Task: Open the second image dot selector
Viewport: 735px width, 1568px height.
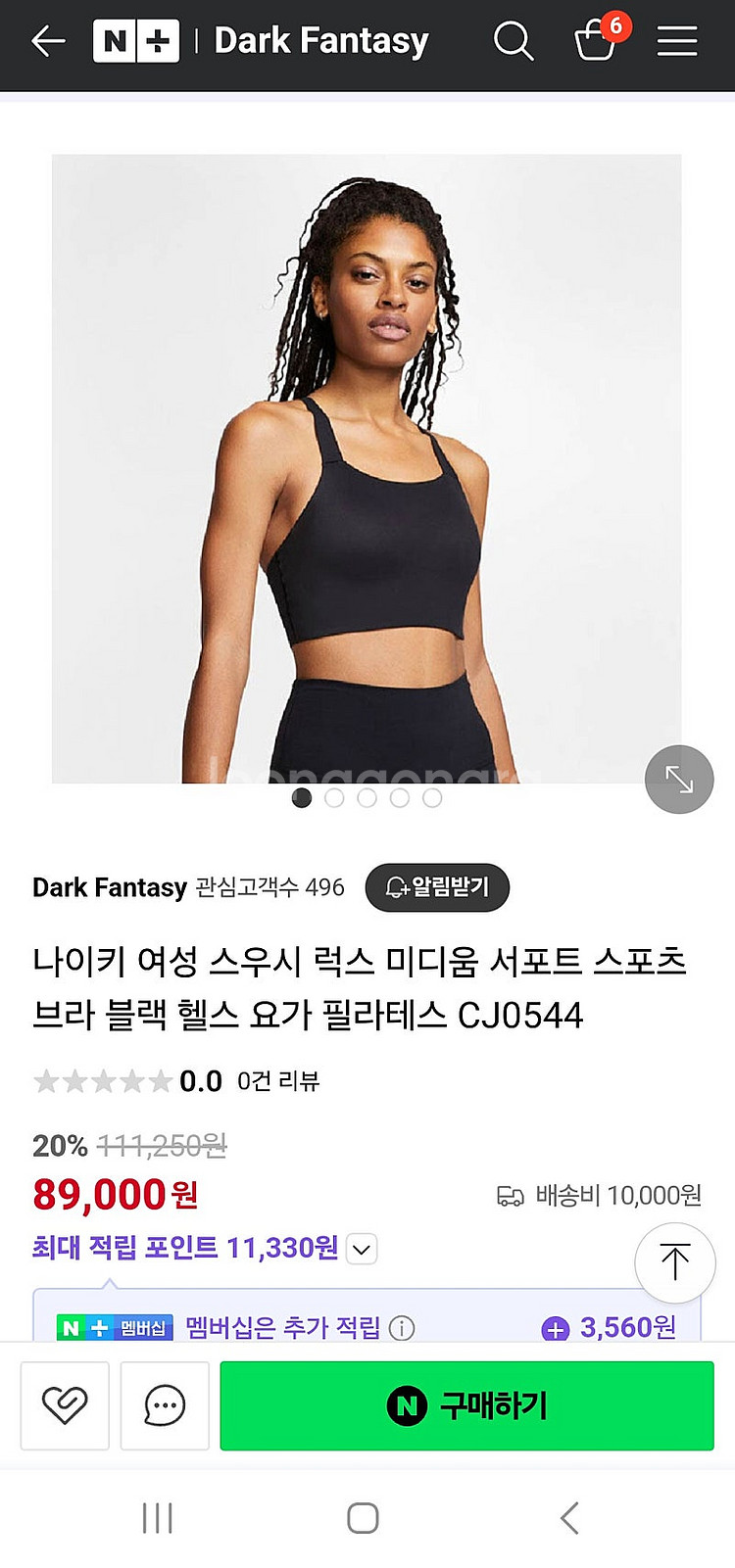Action: (x=334, y=798)
